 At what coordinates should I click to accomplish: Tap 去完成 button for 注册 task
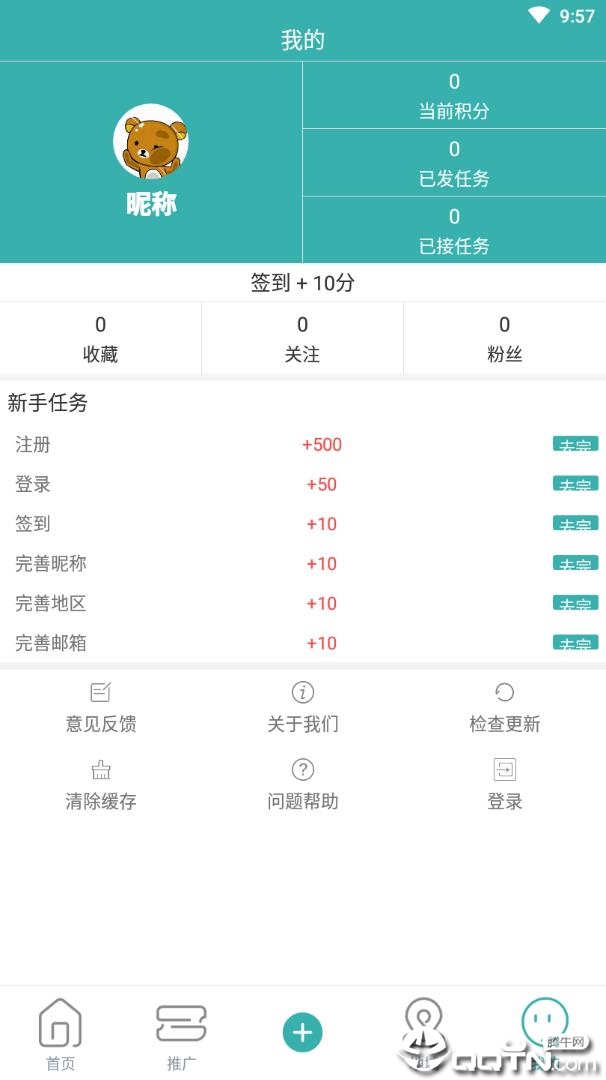575,444
